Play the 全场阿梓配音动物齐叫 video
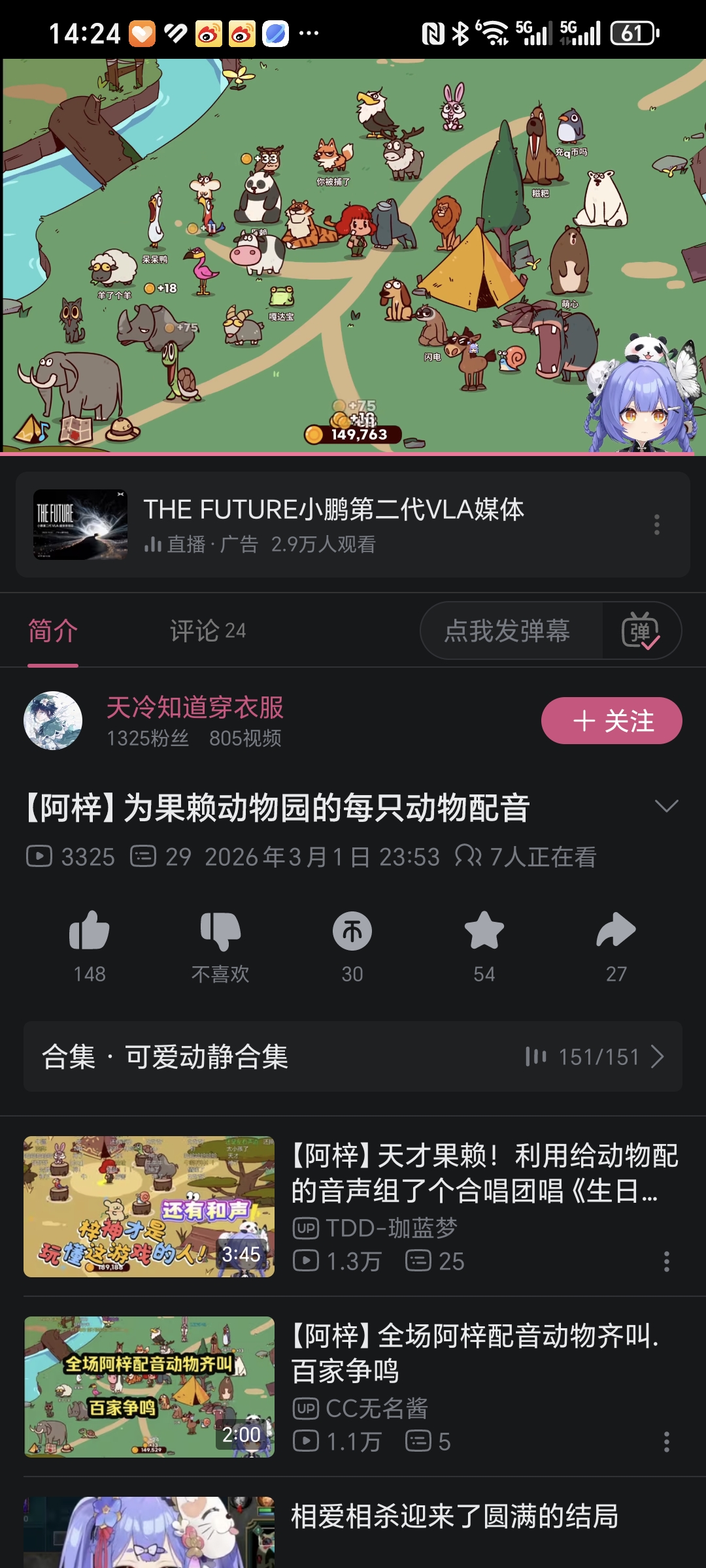 pyautogui.click(x=149, y=1386)
